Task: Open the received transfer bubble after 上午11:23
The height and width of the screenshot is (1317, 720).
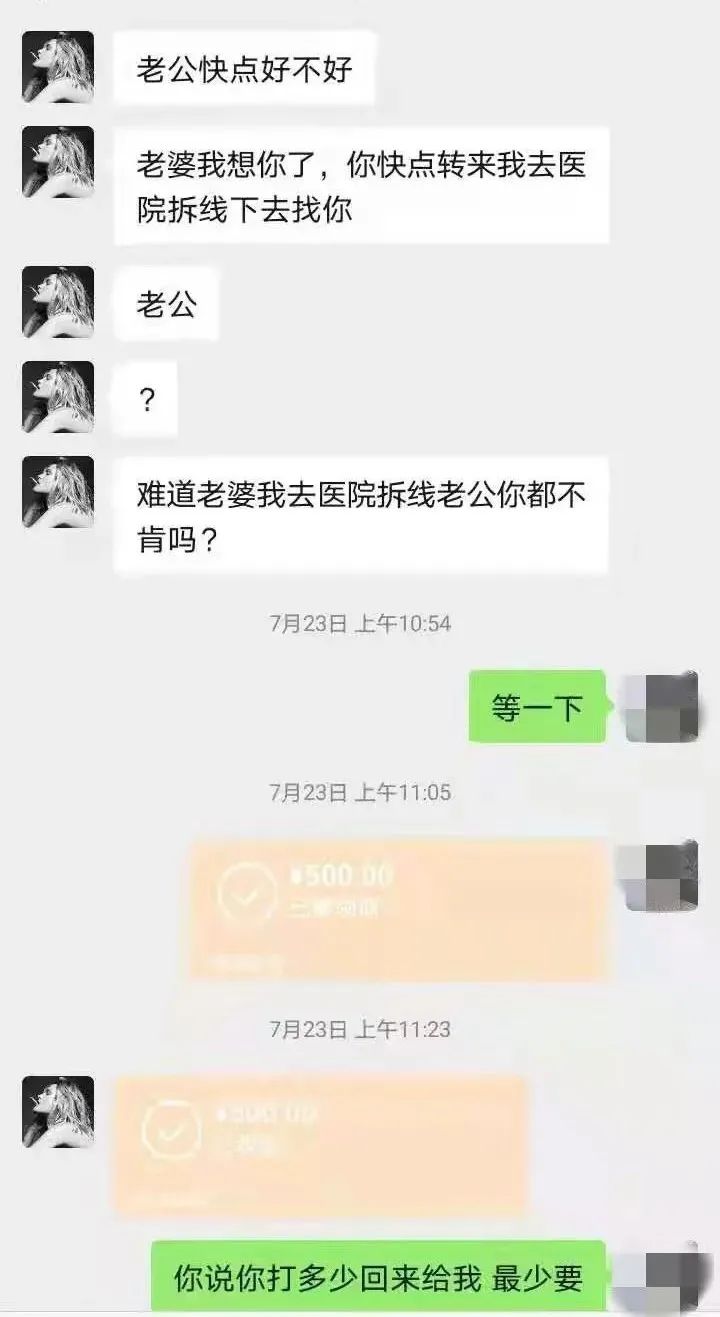Action: (x=320, y=1145)
